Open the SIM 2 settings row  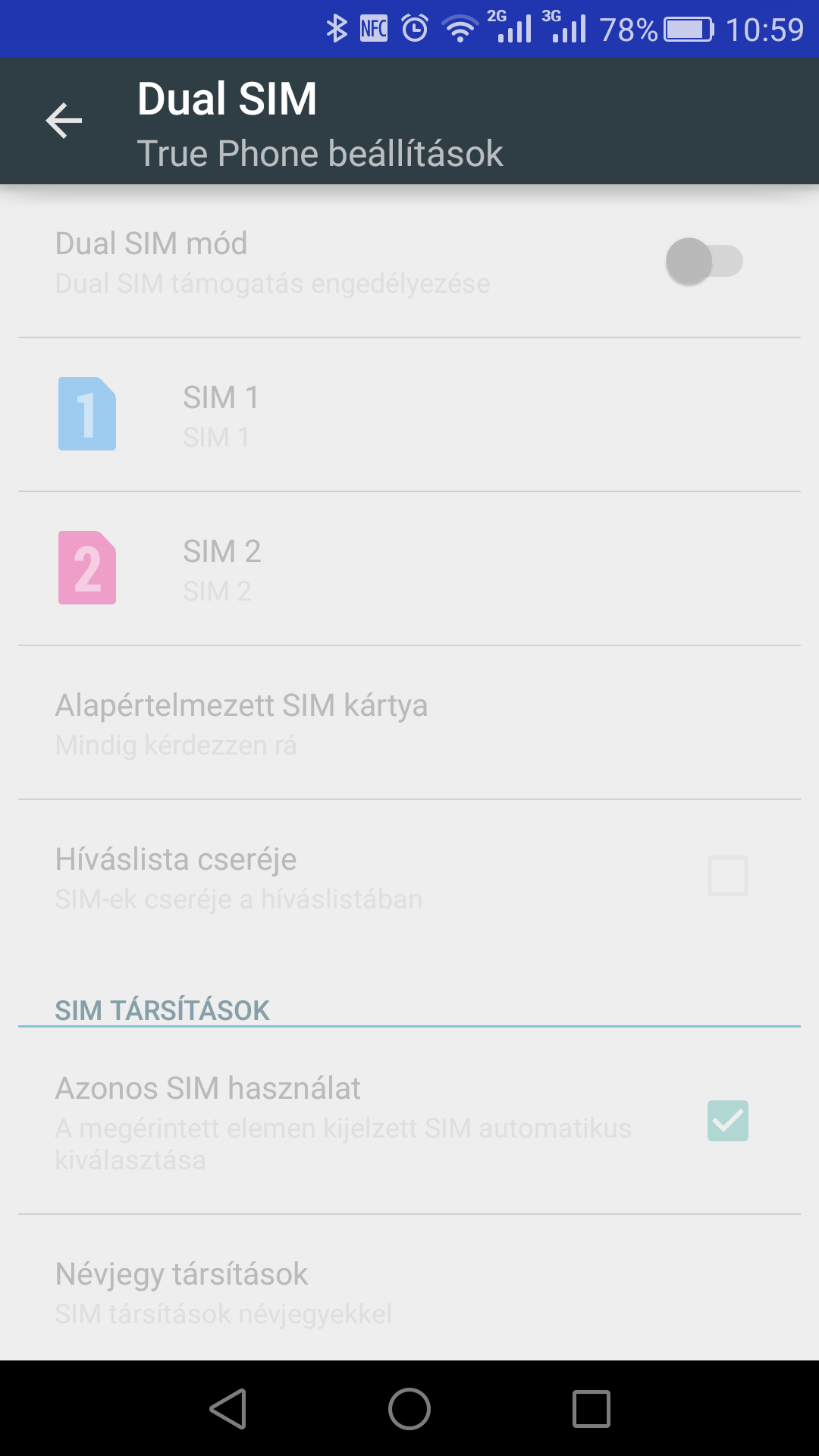pyautogui.click(x=409, y=569)
